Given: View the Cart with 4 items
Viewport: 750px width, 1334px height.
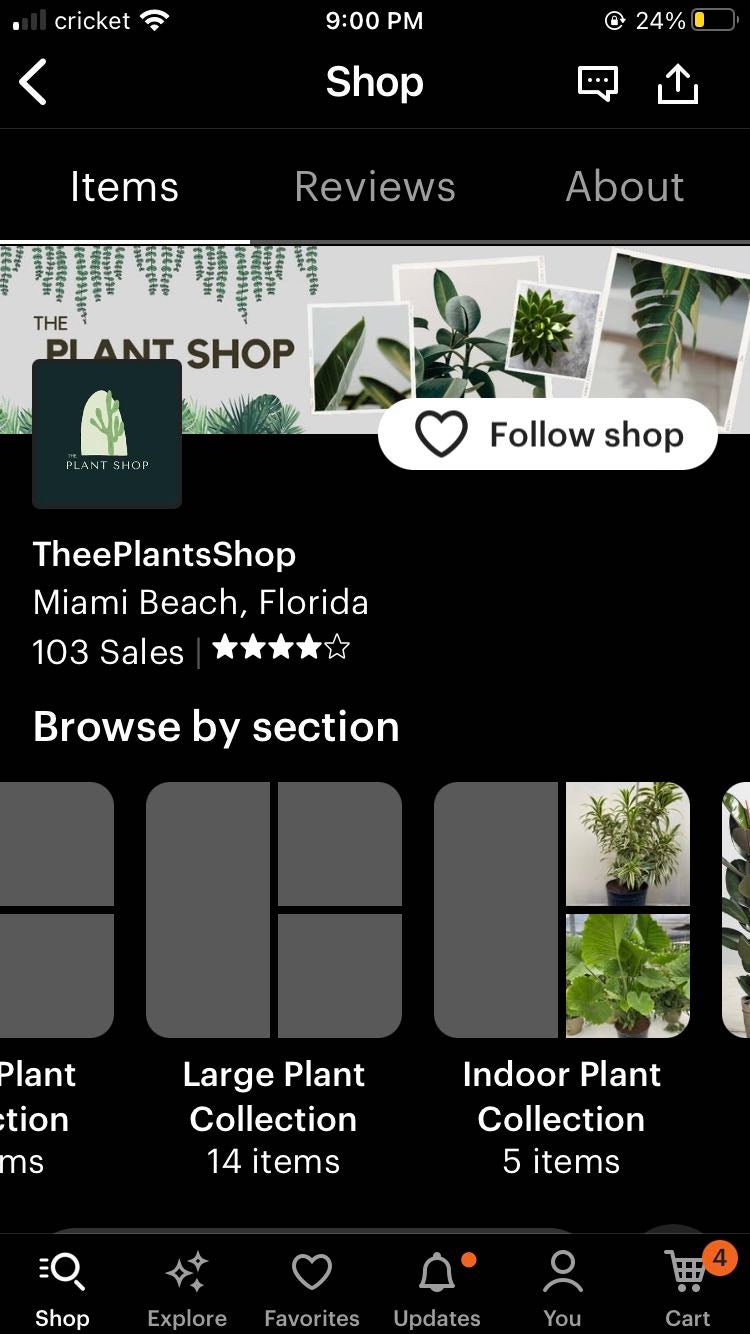Looking at the screenshot, I should 688,1288.
